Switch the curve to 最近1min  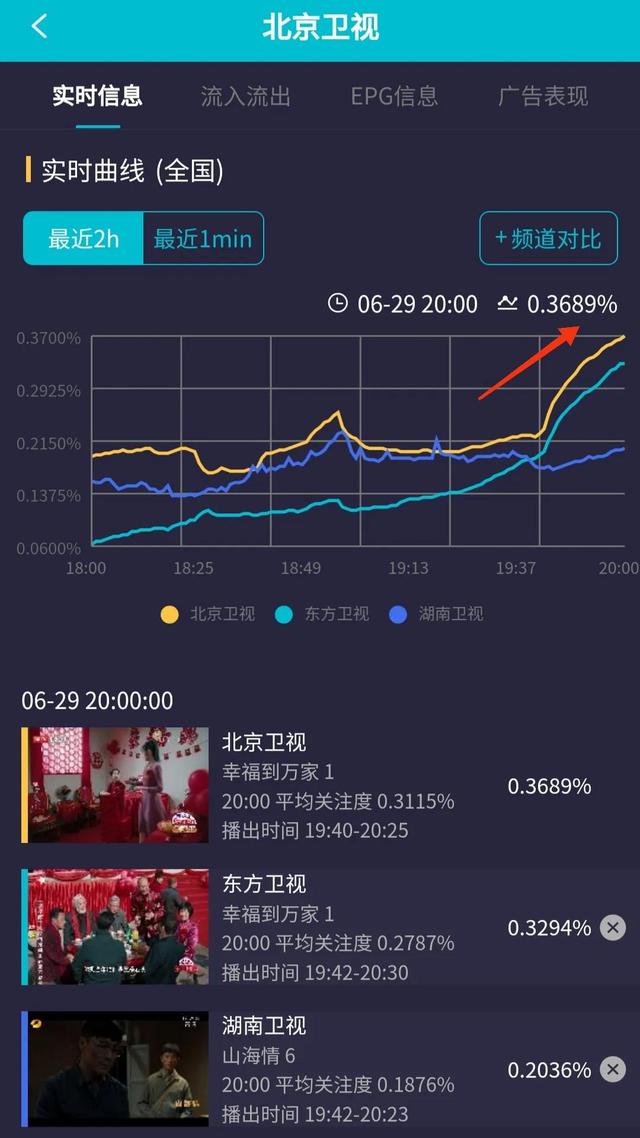tap(203, 238)
